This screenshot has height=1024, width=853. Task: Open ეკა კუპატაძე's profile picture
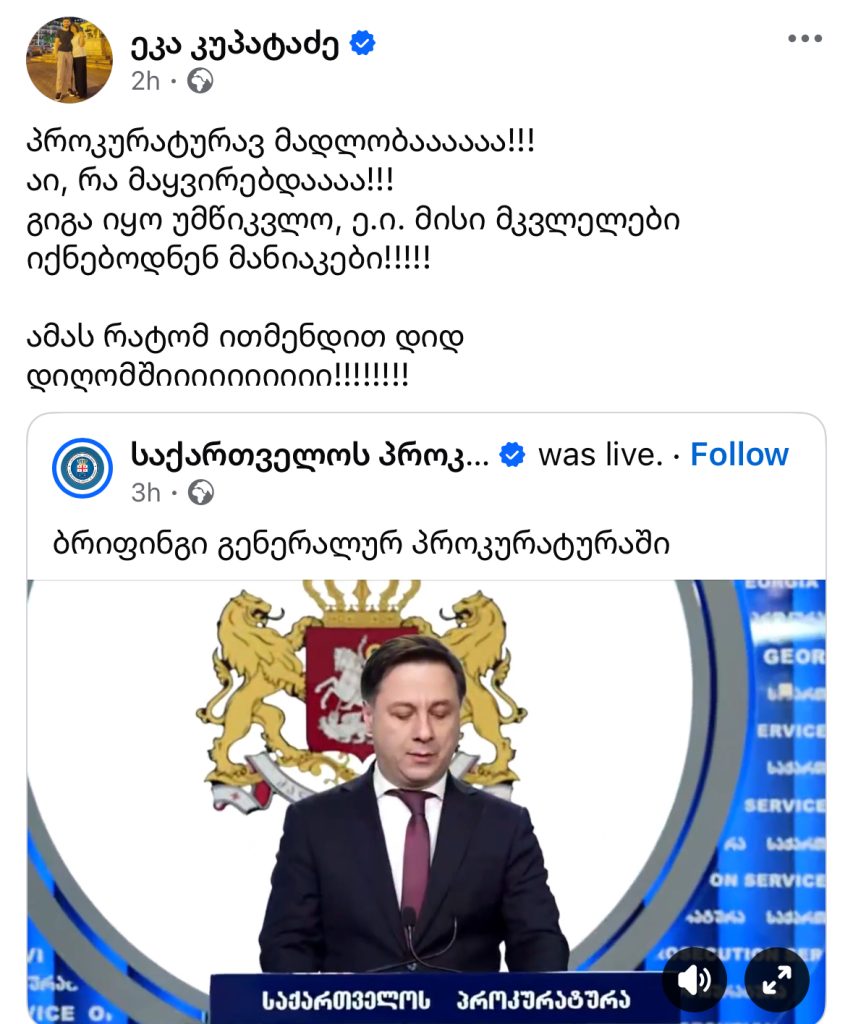[69, 59]
